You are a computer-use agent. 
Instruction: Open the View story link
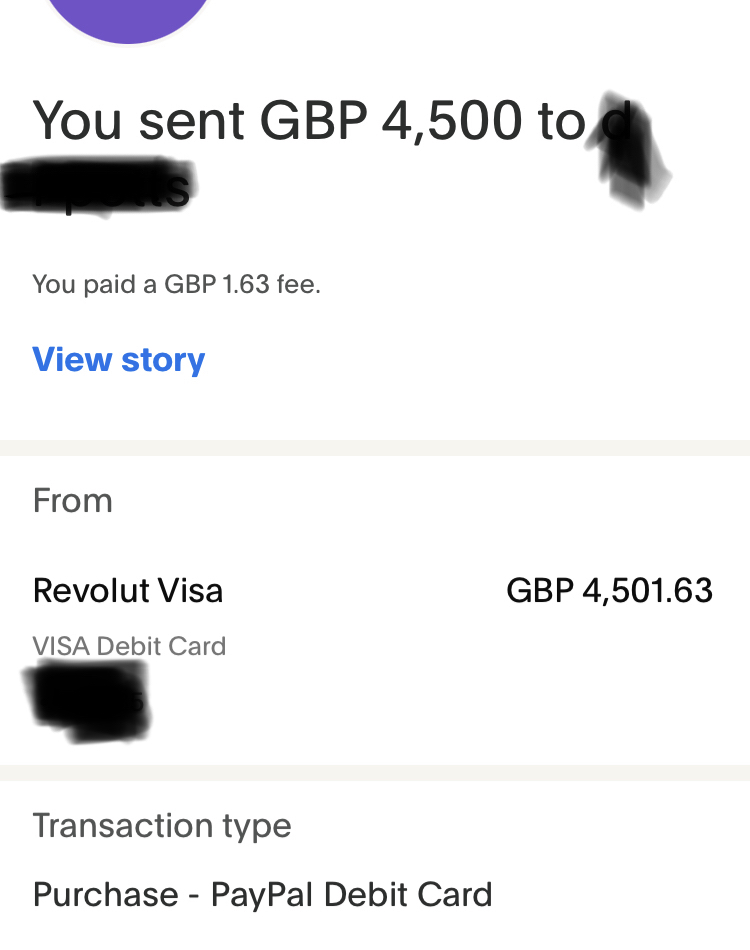click(x=119, y=360)
